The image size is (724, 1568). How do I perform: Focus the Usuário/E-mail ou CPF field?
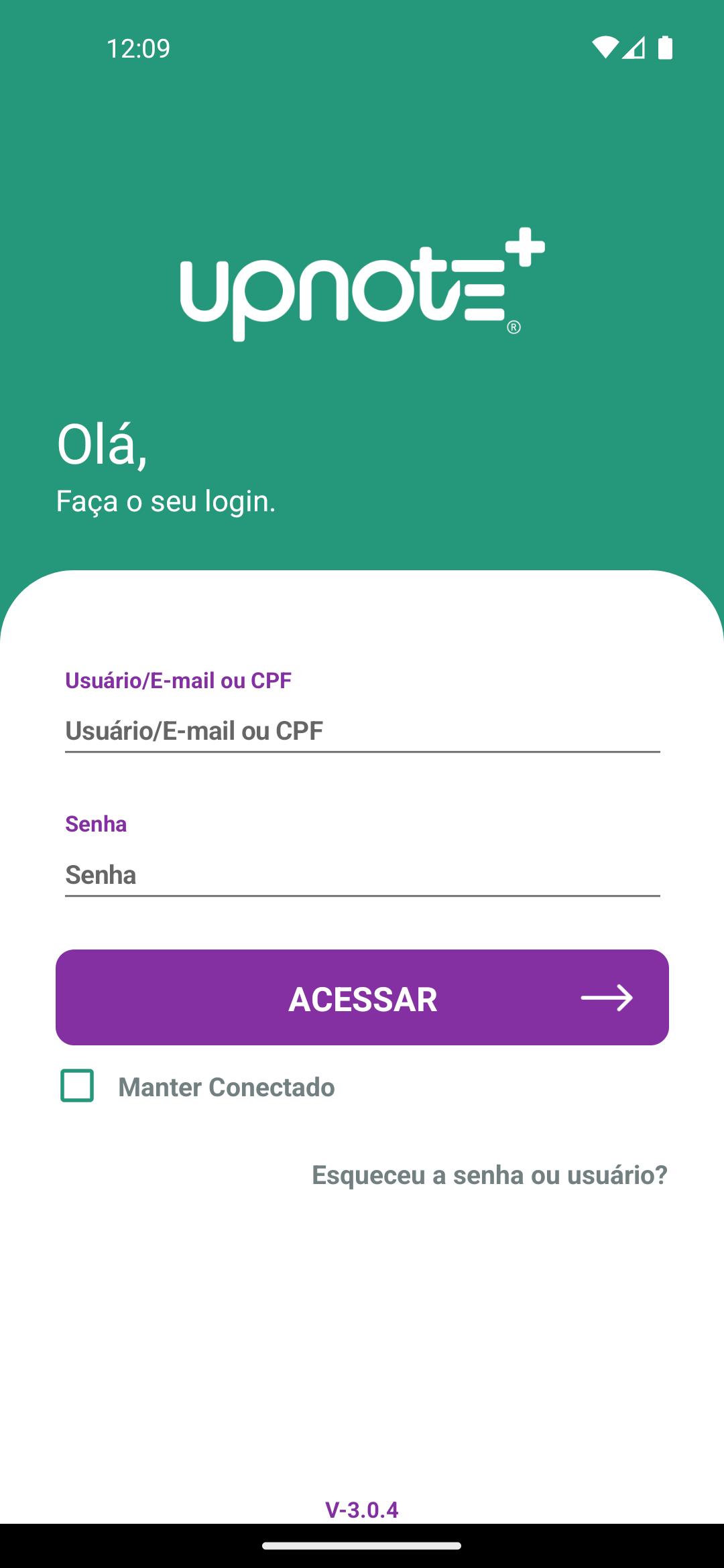click(362, 730)
